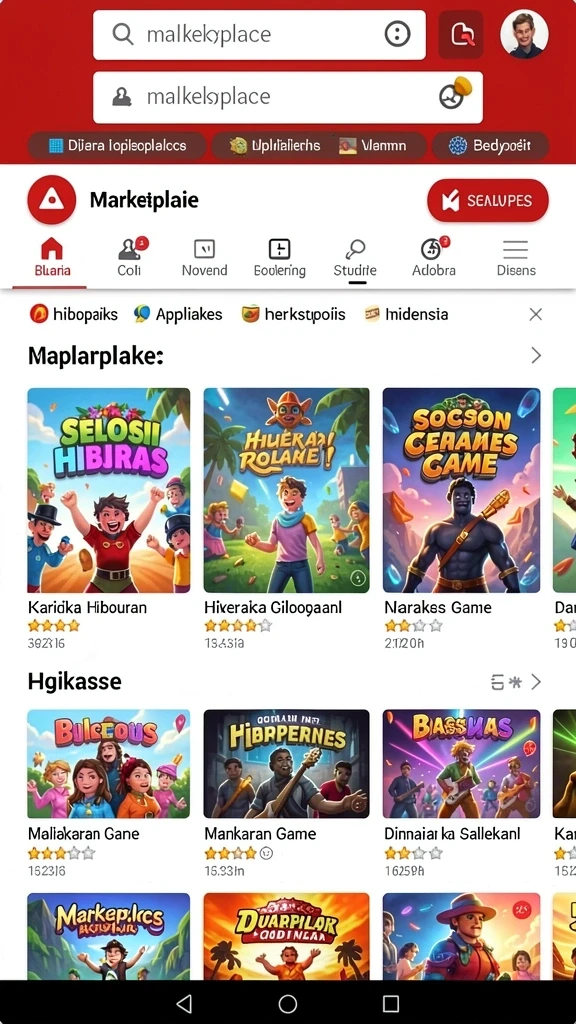Open the Disens menu tab
Screen dimensions: 576x1024
click(x=516, y=258)
